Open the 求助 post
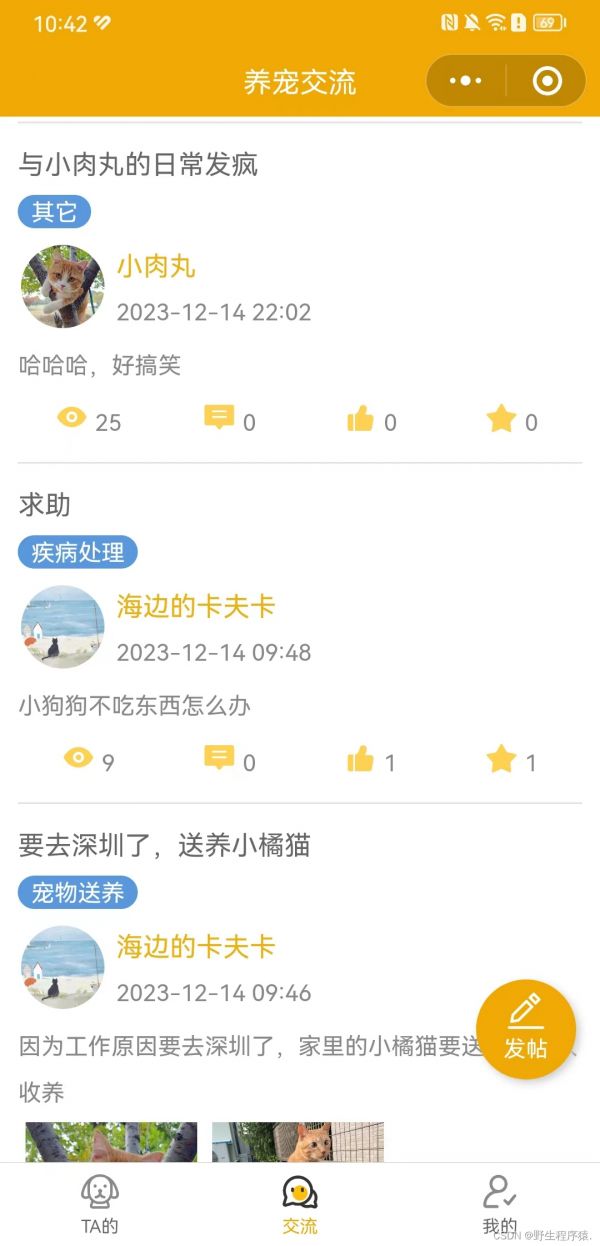The width and height of the screenshot is (600, 1246). click(45, 505)
